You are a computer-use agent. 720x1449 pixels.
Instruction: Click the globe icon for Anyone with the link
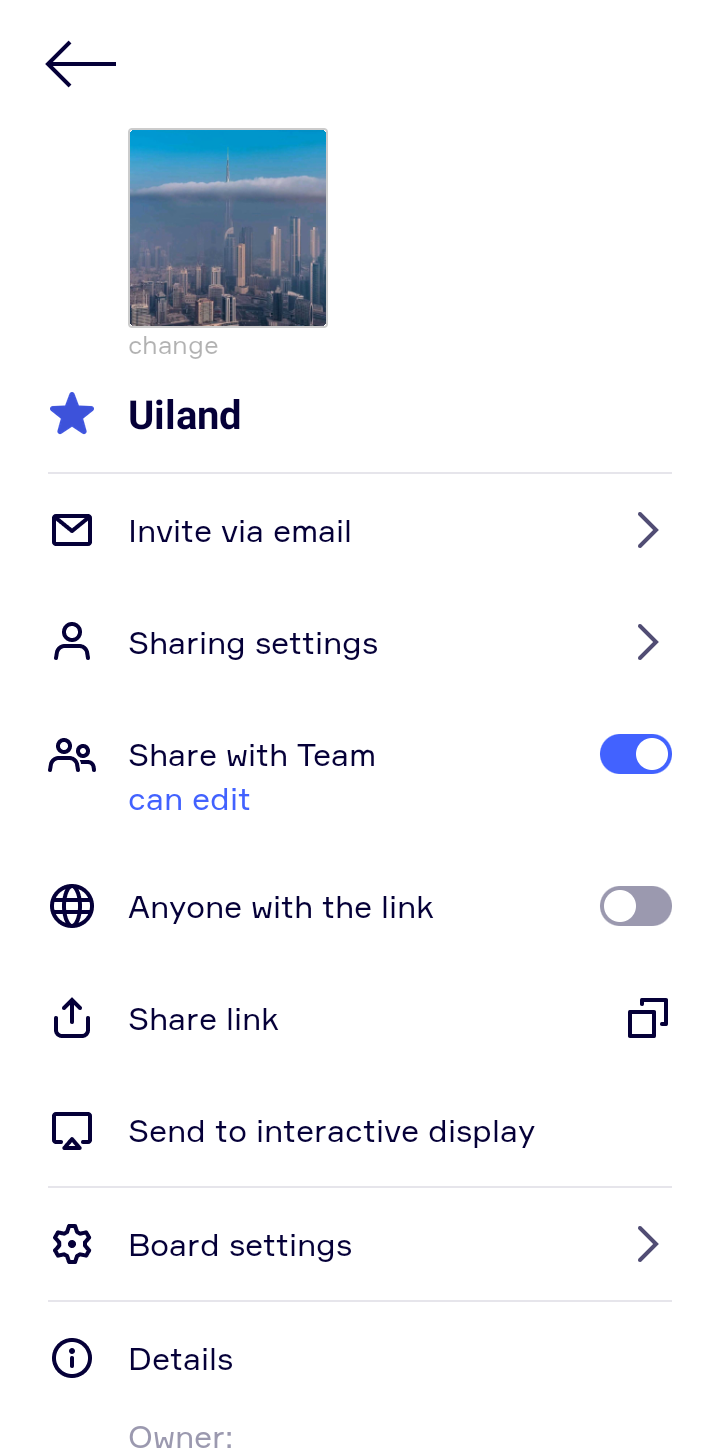tap(71, 906)
